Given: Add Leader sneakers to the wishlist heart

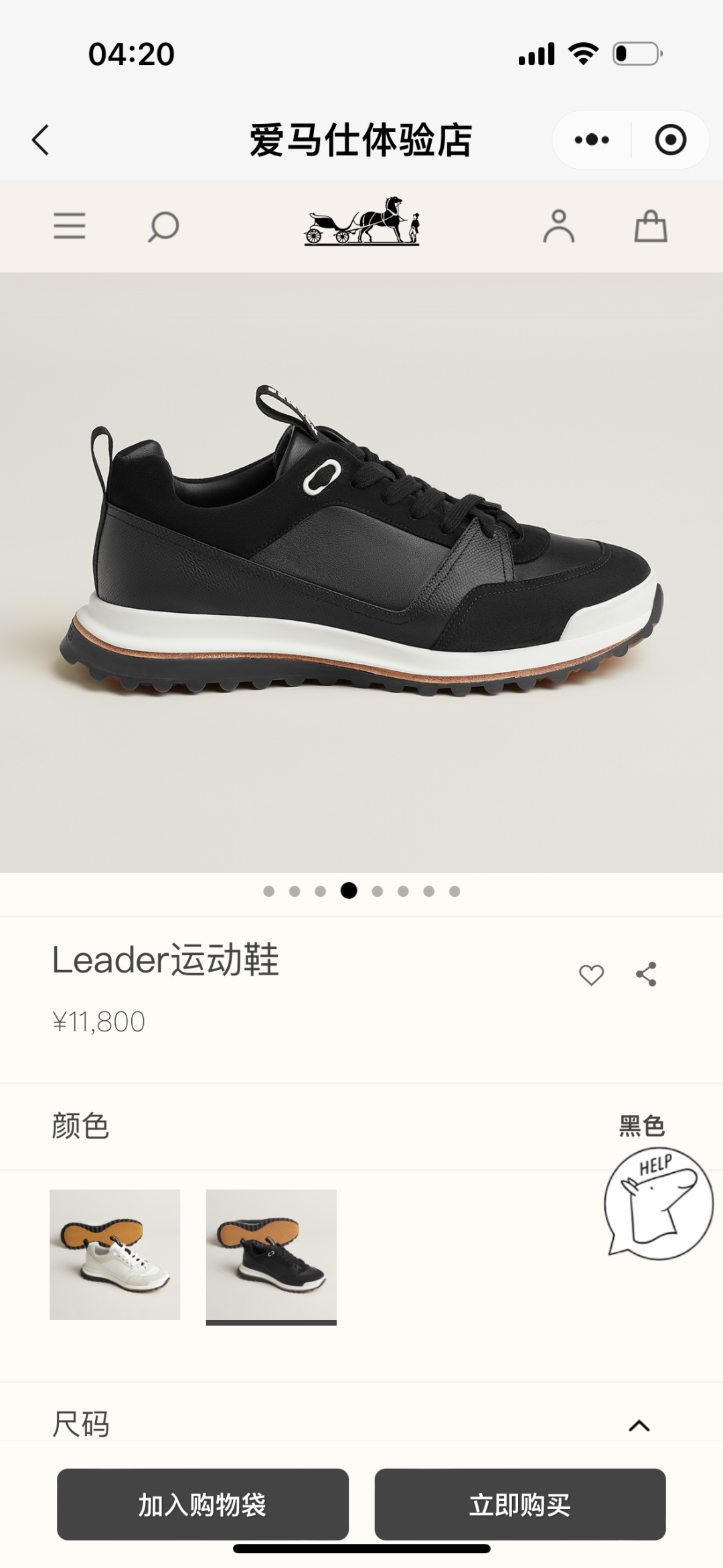Looking at the screenshot, I should (591, 975).
